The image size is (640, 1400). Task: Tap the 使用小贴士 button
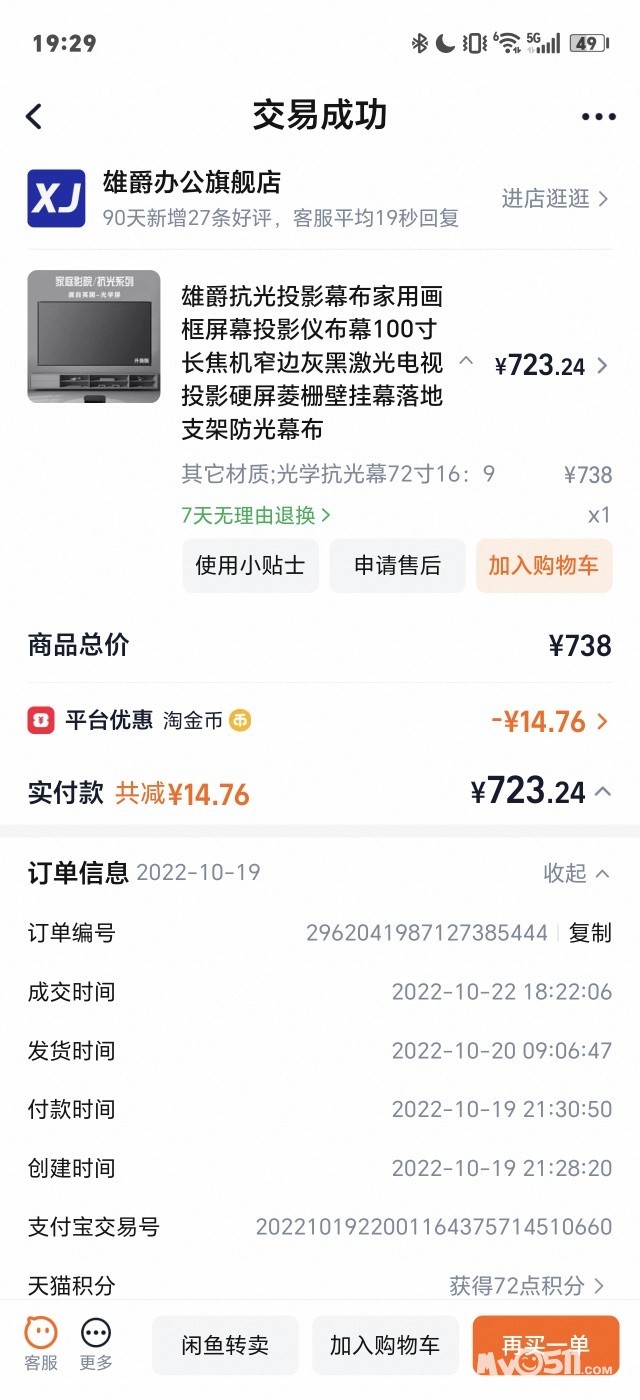click(250, 566)
